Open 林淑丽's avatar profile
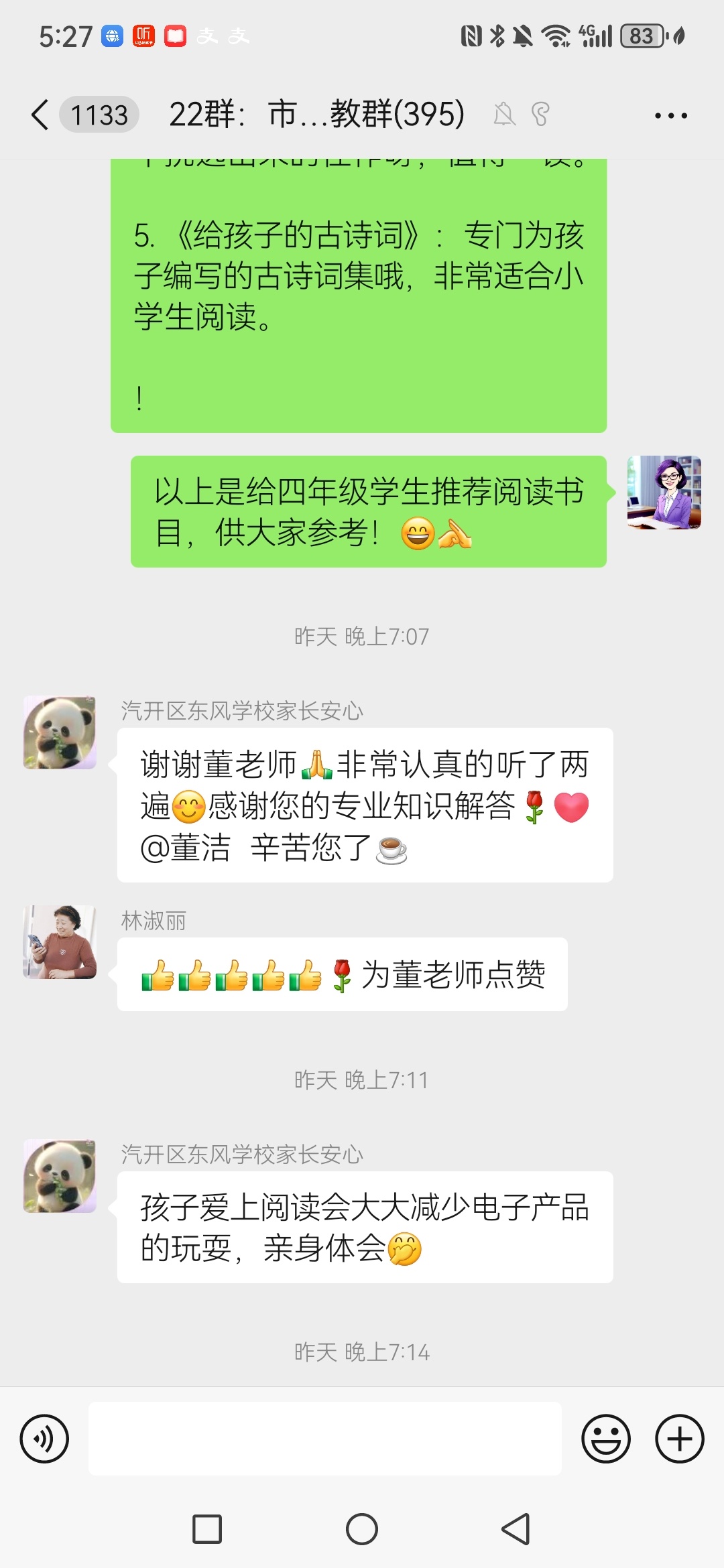 tap(60, 942)
